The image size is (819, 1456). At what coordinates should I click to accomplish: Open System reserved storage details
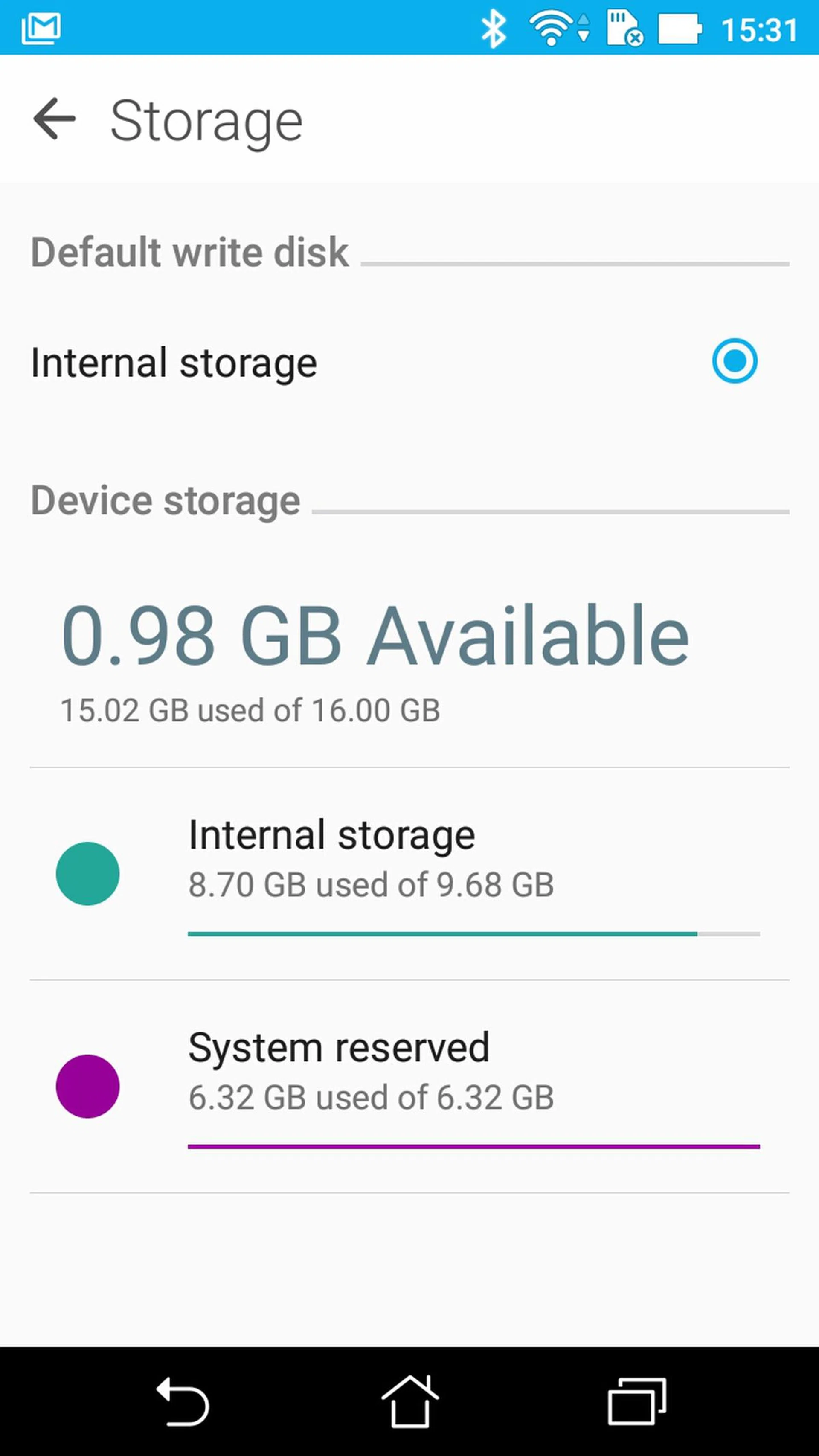(409, 1086)
